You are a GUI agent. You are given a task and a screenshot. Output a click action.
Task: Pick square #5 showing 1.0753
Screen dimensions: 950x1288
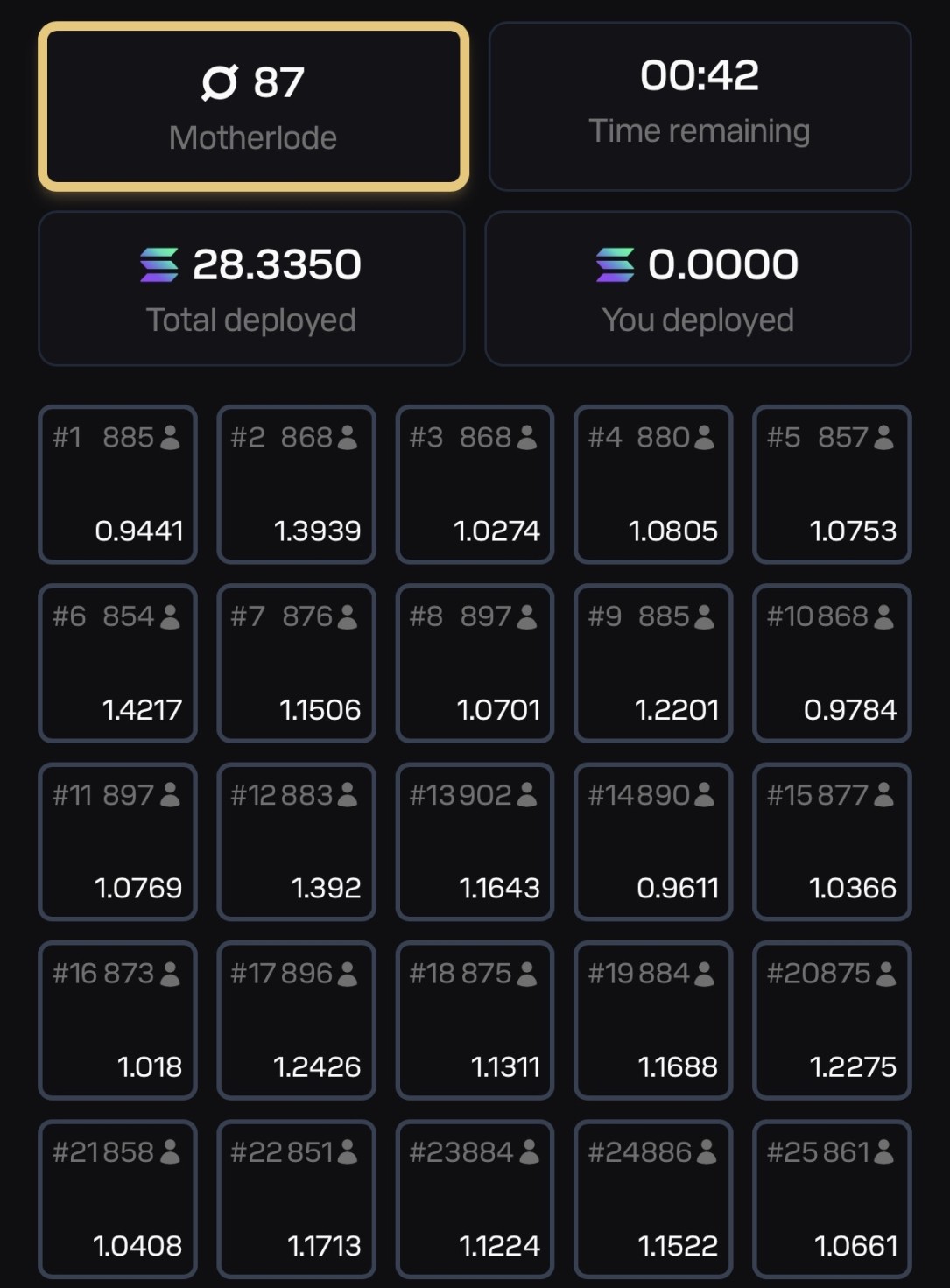[832, 484]
